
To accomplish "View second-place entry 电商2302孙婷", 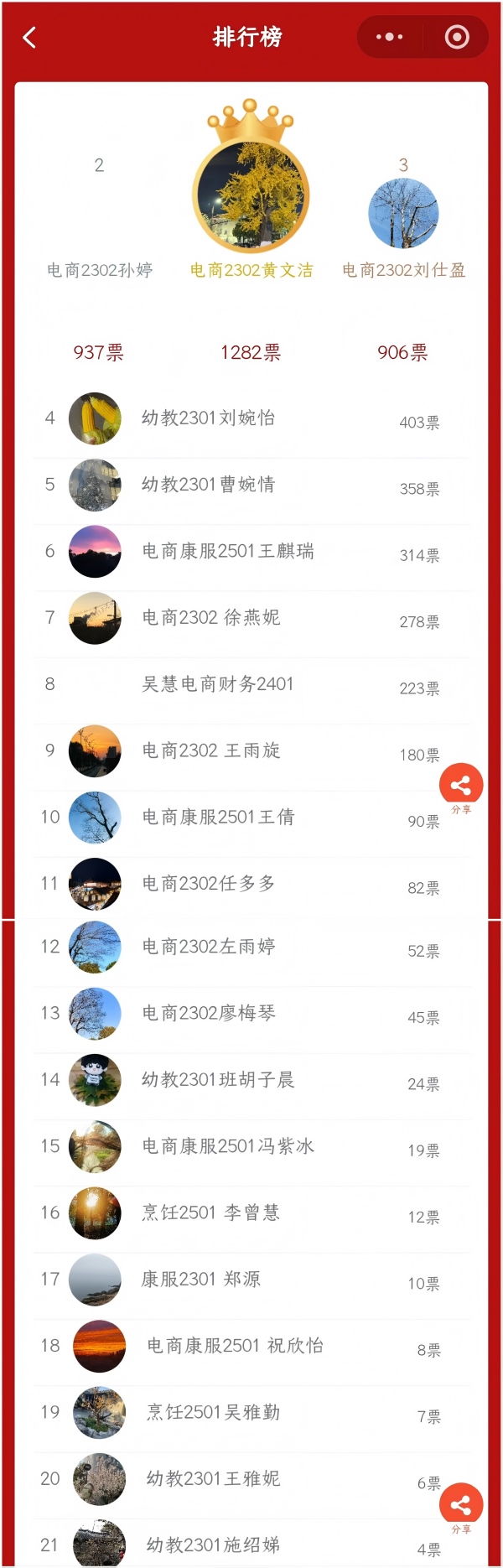I will (x=100, y=269).
